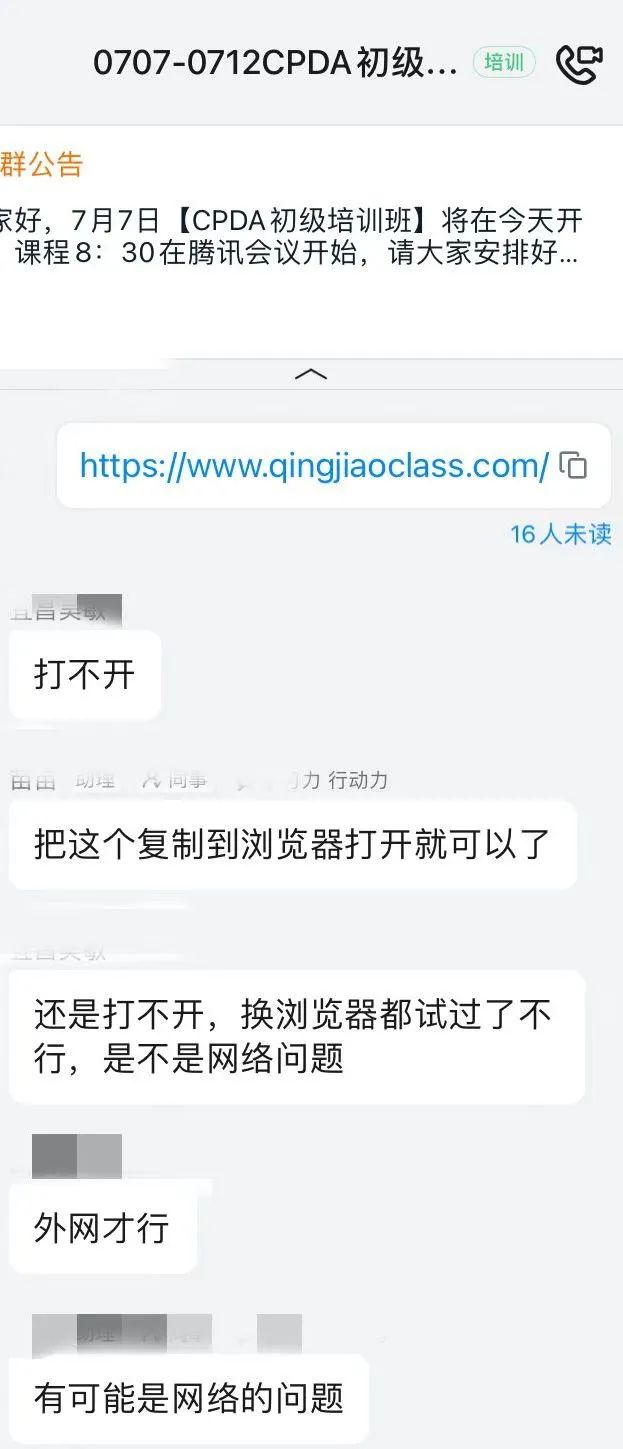This screenshot has height=1449, width=623.
Task: Copy the qingjiaoclass link
Action: (x=574, y=465)
